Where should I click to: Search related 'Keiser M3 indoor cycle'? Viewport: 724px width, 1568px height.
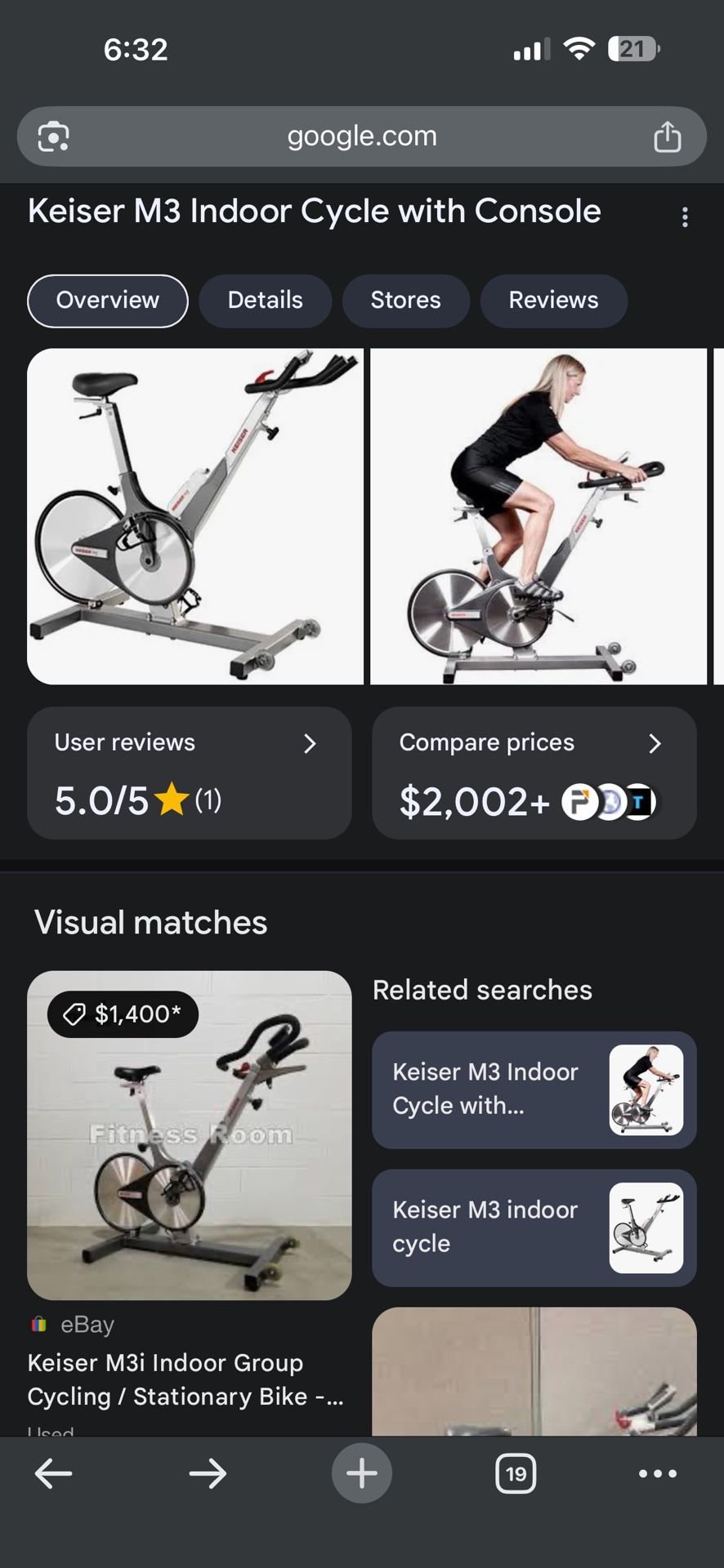click(x=534, y=1227)
